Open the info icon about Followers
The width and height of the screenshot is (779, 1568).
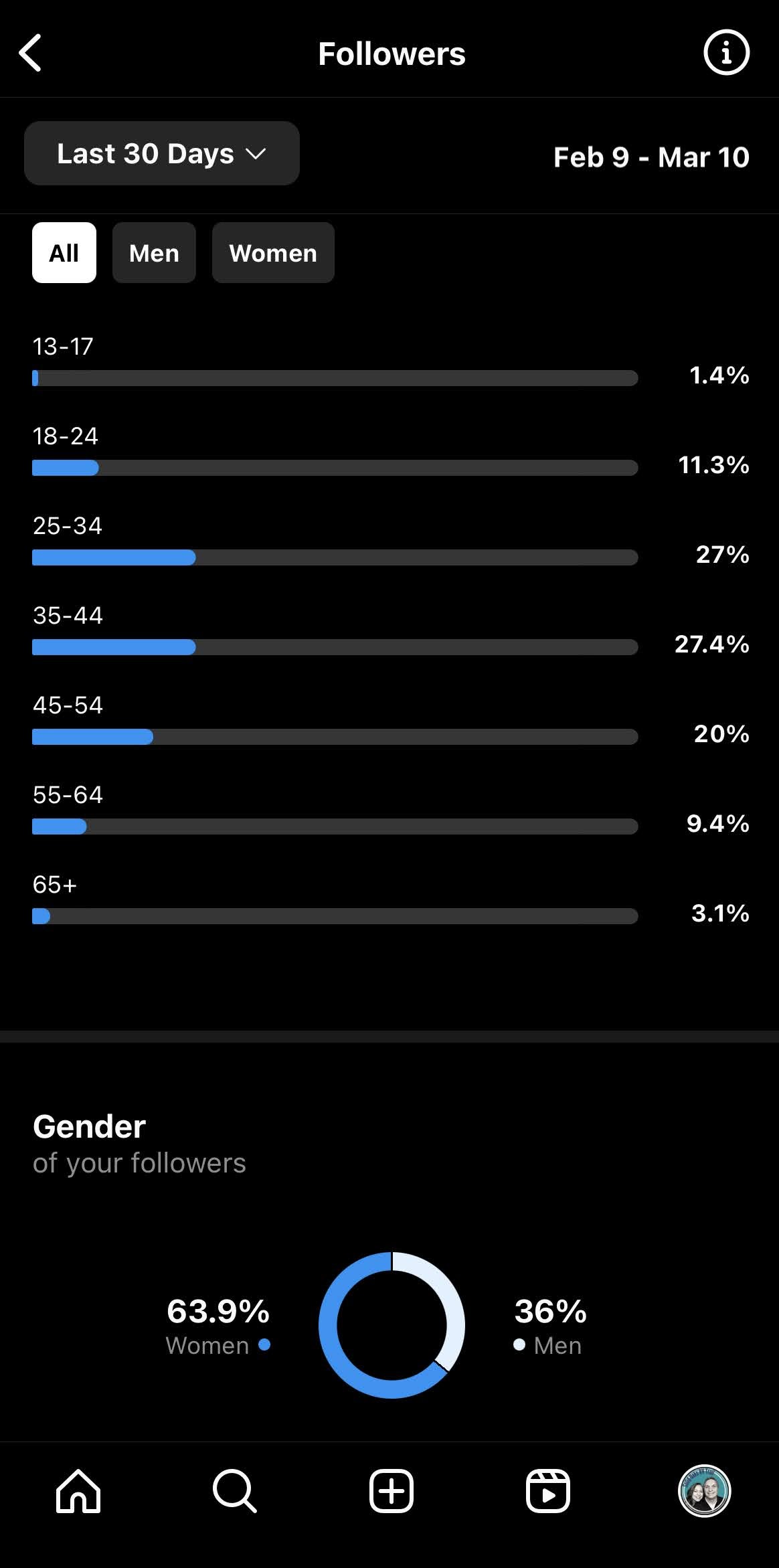726,53
